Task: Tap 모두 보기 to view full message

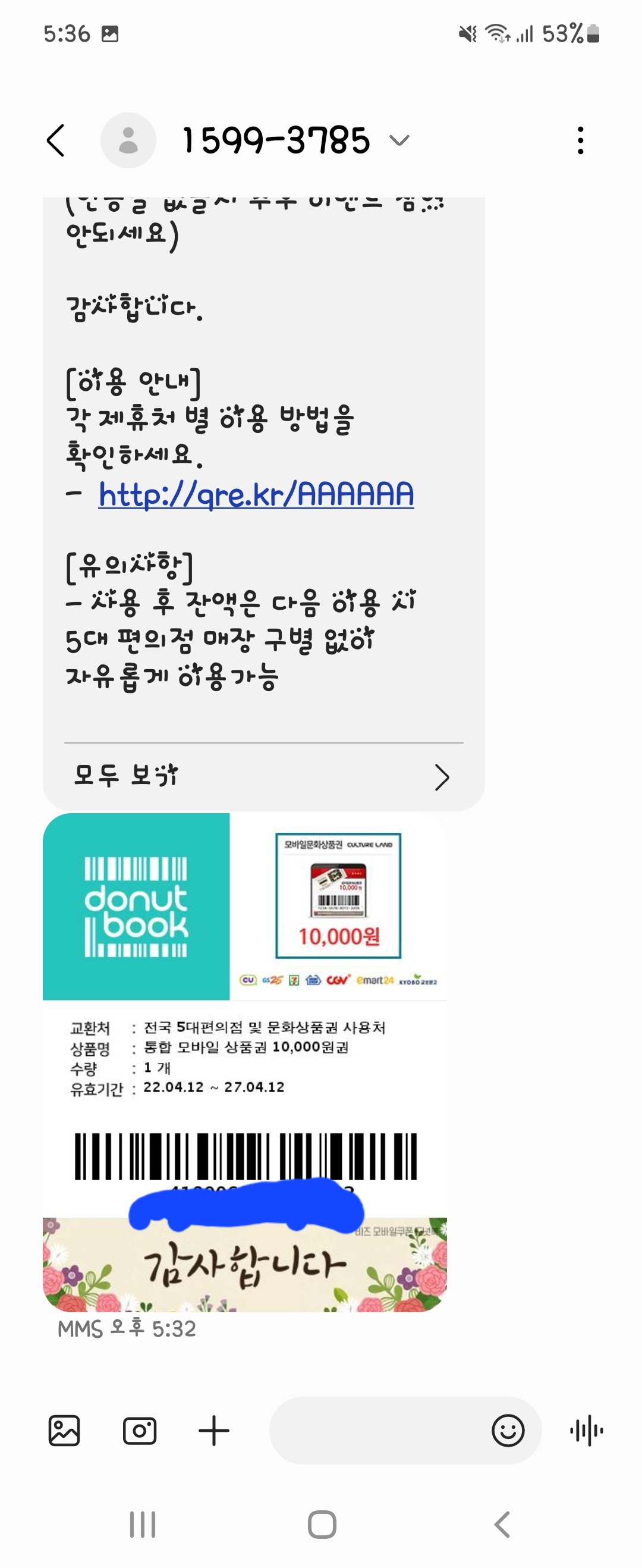Action: click(x=263, y=776)
